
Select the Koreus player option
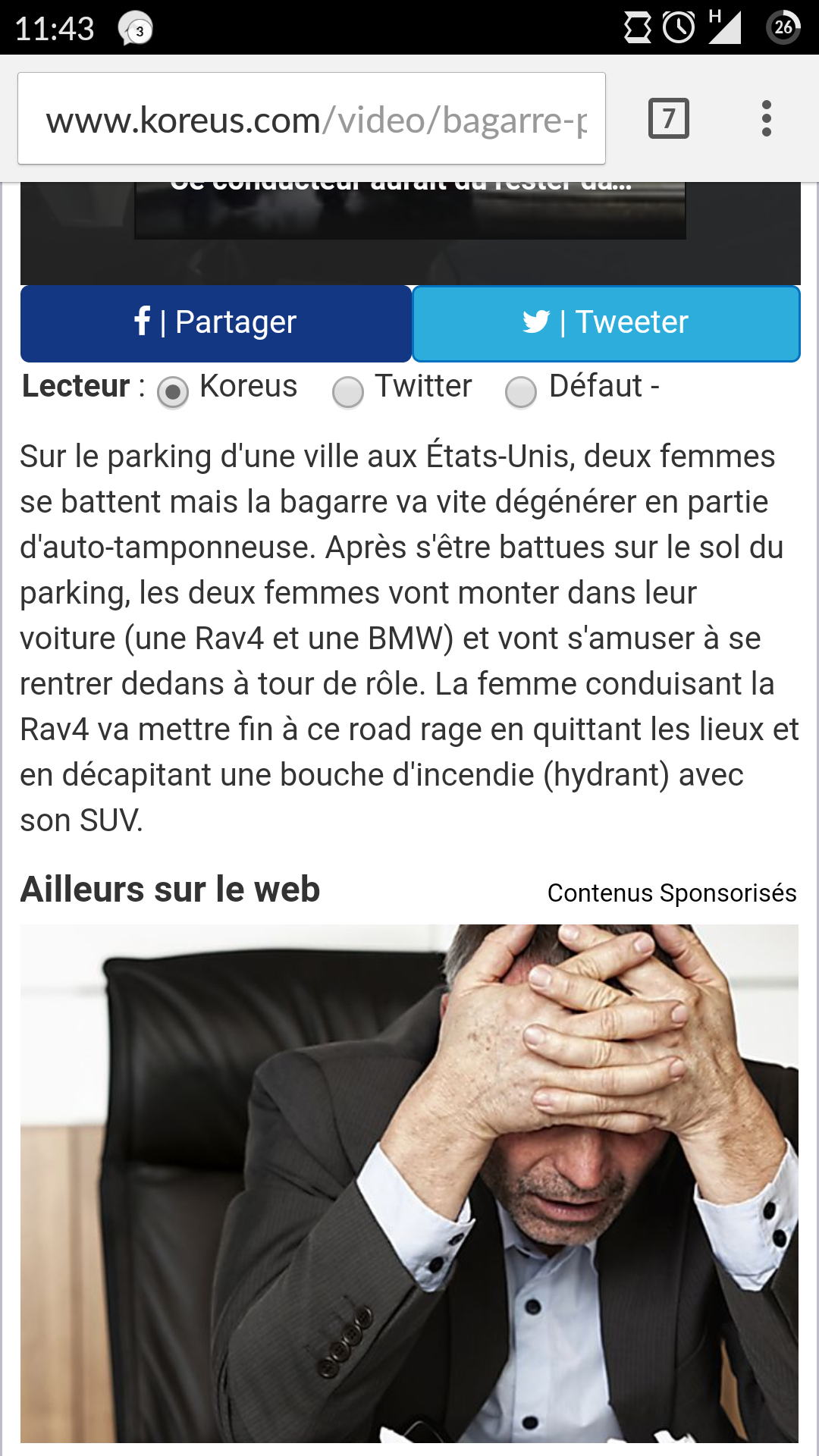point(173,392)
